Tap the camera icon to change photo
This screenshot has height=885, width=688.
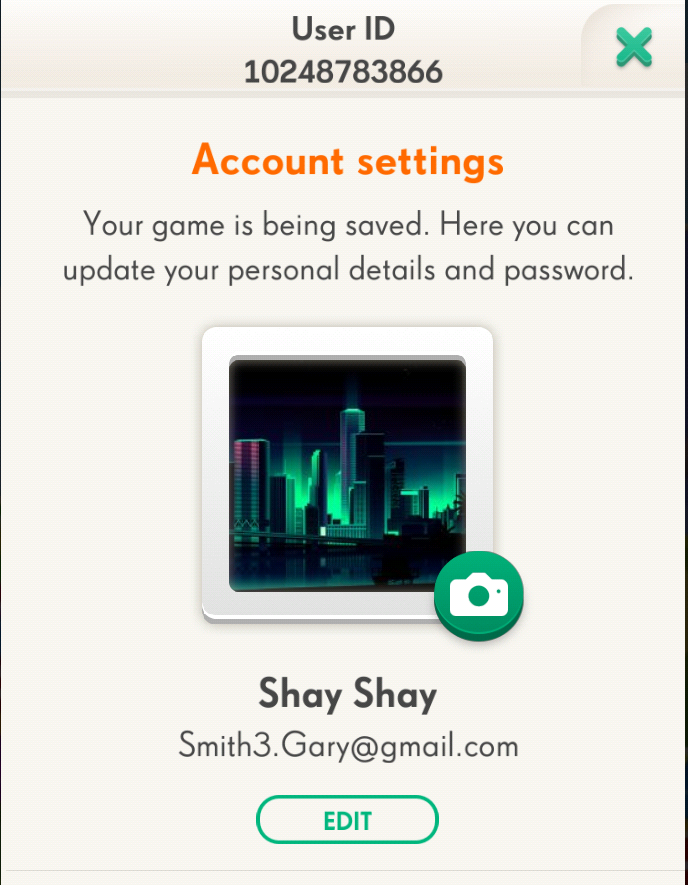479,597
